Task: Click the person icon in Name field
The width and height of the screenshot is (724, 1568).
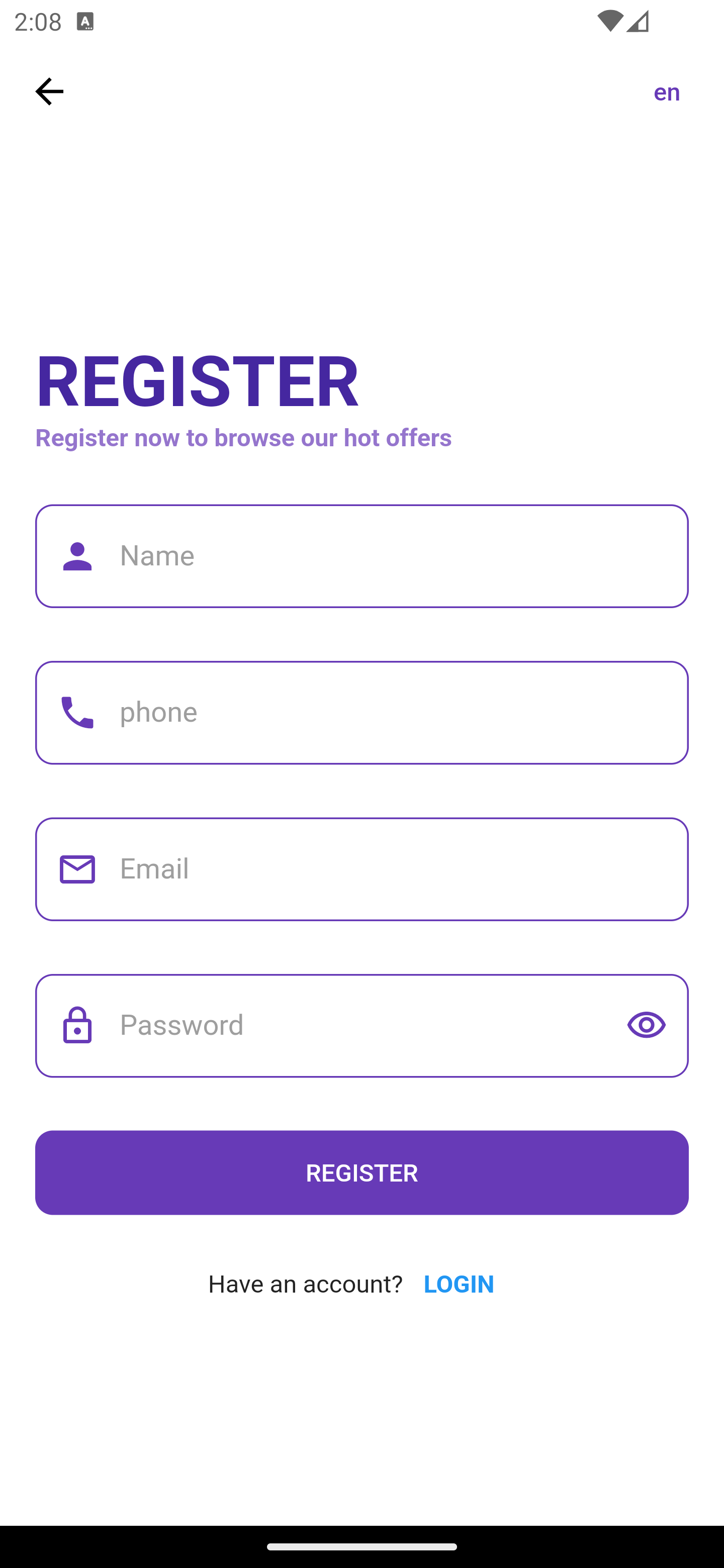Action: [77, 556]
